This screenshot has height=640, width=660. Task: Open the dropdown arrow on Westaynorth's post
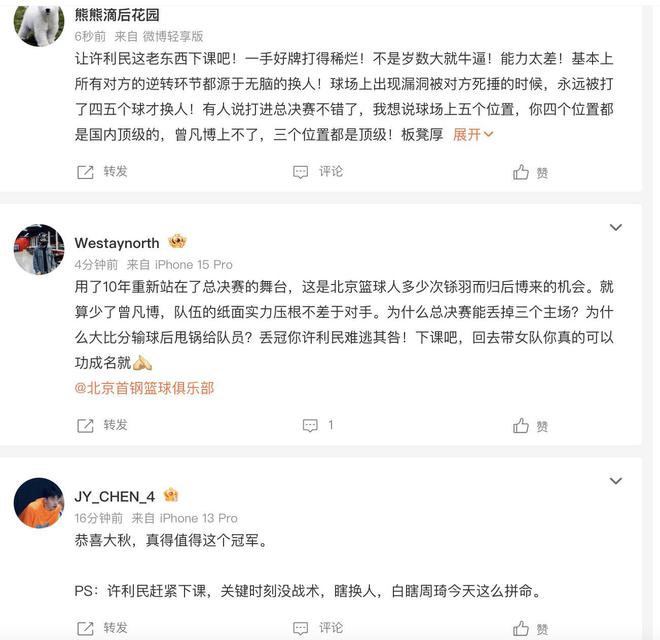(x=617, y=228)
